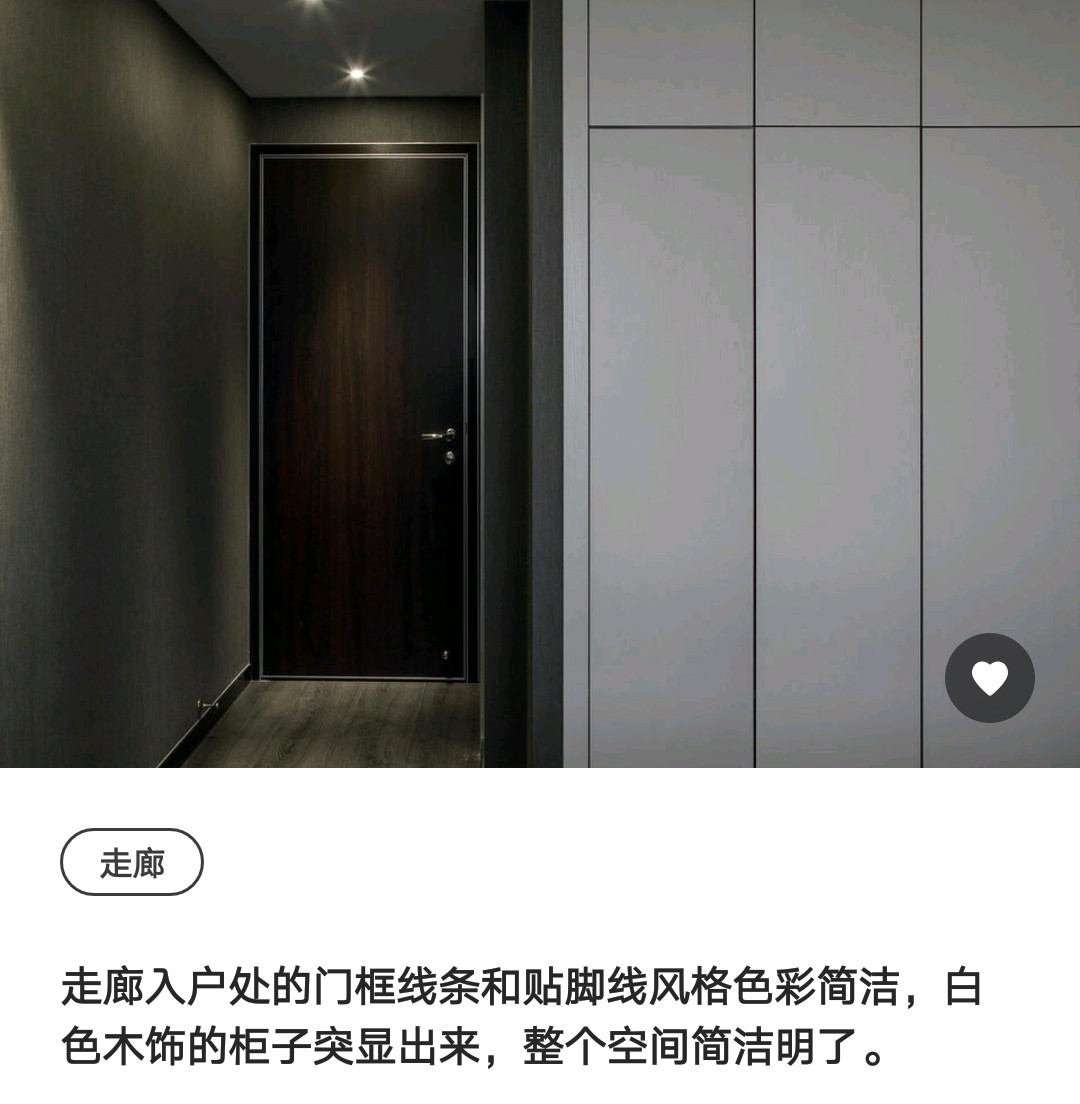
Task: Open the corridor interior photo
Action: pos(540,384)
